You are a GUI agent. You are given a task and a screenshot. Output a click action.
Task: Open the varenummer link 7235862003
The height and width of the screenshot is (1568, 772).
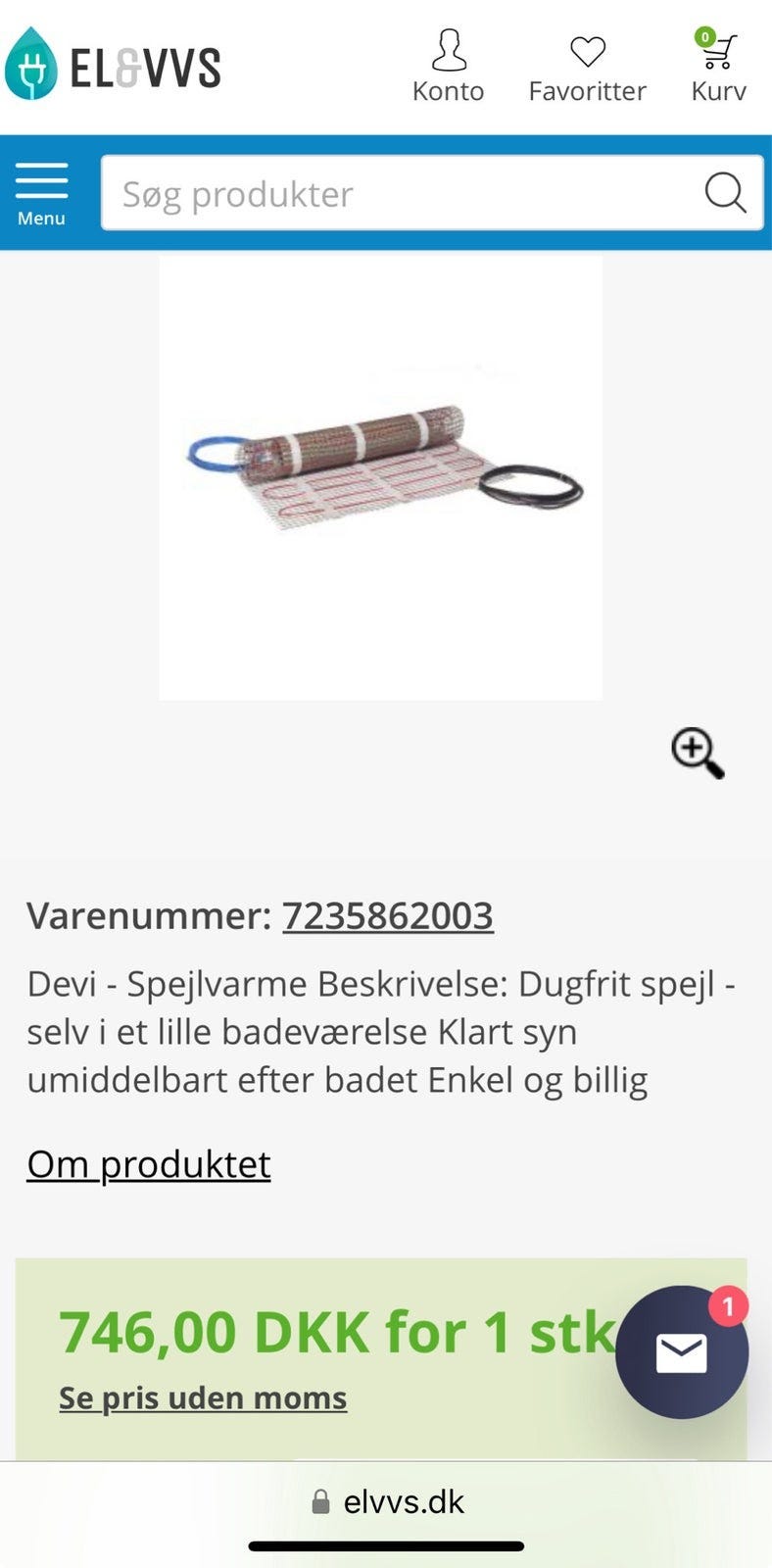387,917
